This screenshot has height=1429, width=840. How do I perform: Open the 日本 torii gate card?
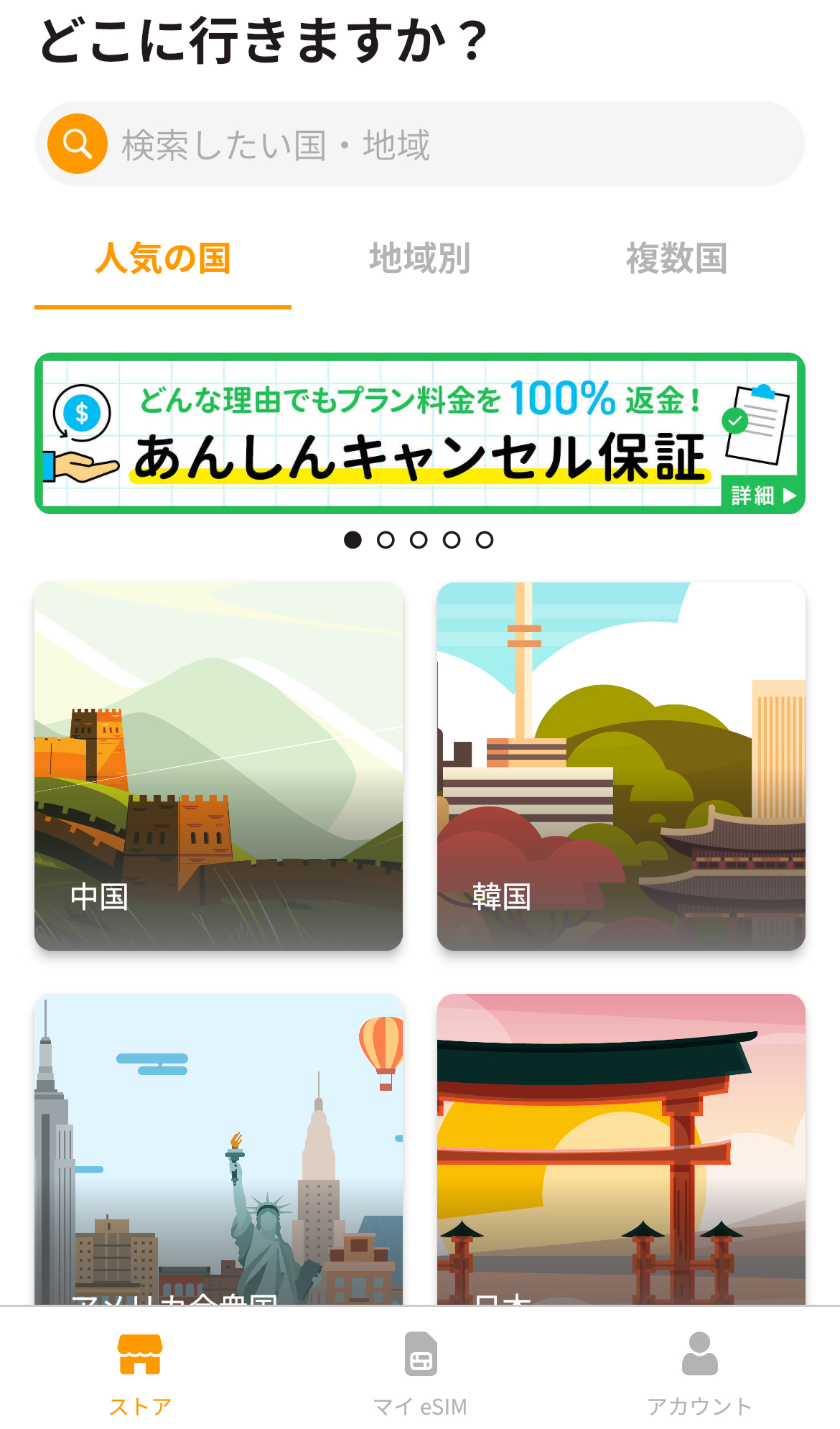pos(621,1149)
